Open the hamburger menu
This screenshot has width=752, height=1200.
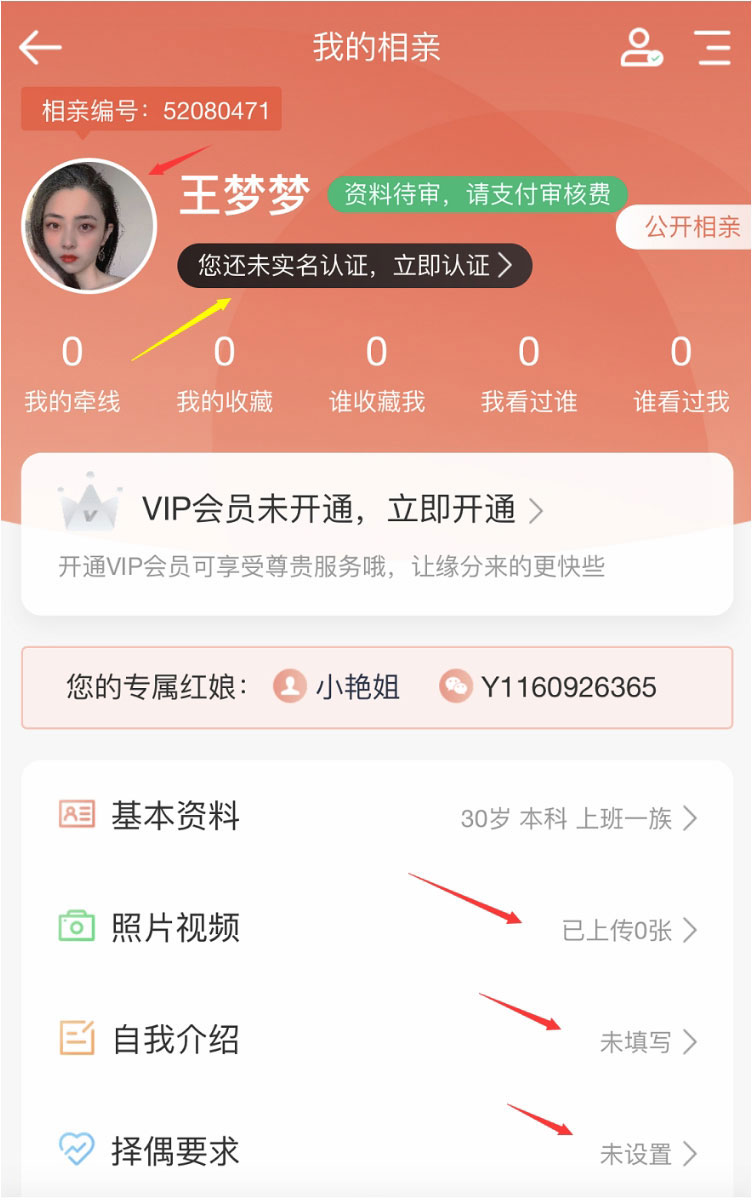click(x=713, y=47)
